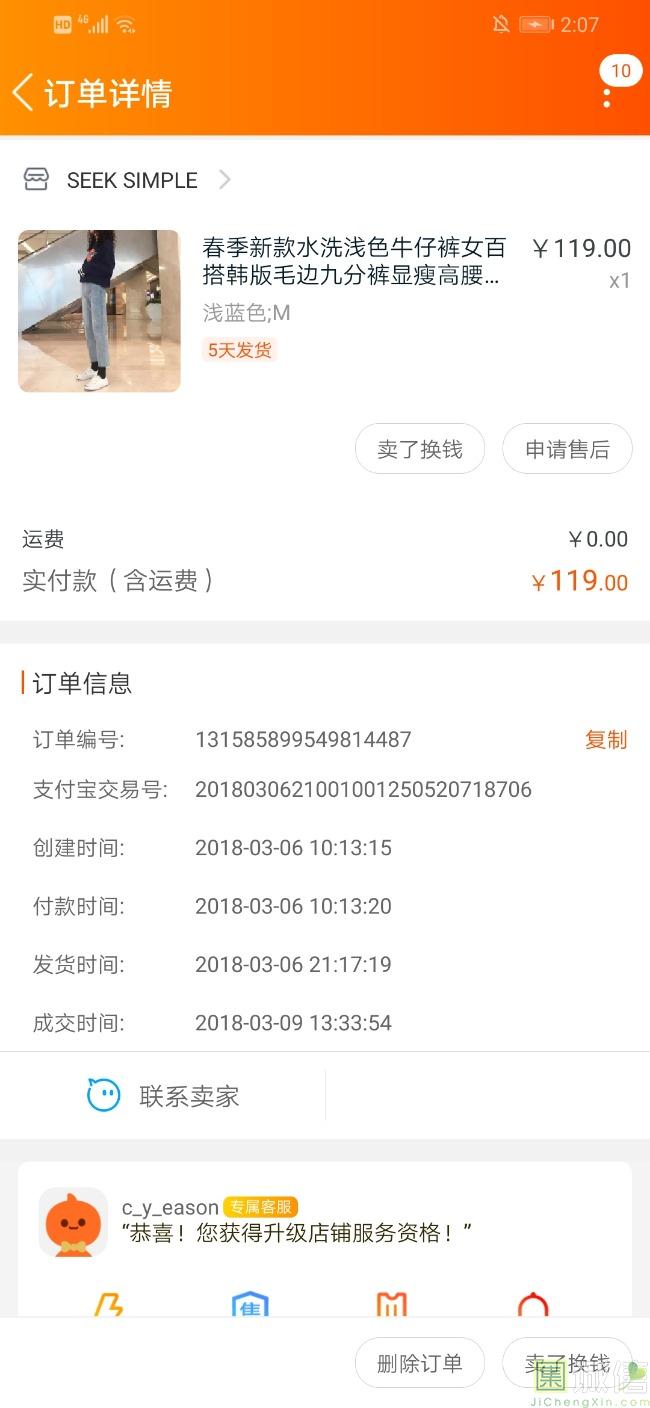Open the three-dot overflow menu
The image size is (650, 1408).
pyautogui.click(x=607, y=97)
